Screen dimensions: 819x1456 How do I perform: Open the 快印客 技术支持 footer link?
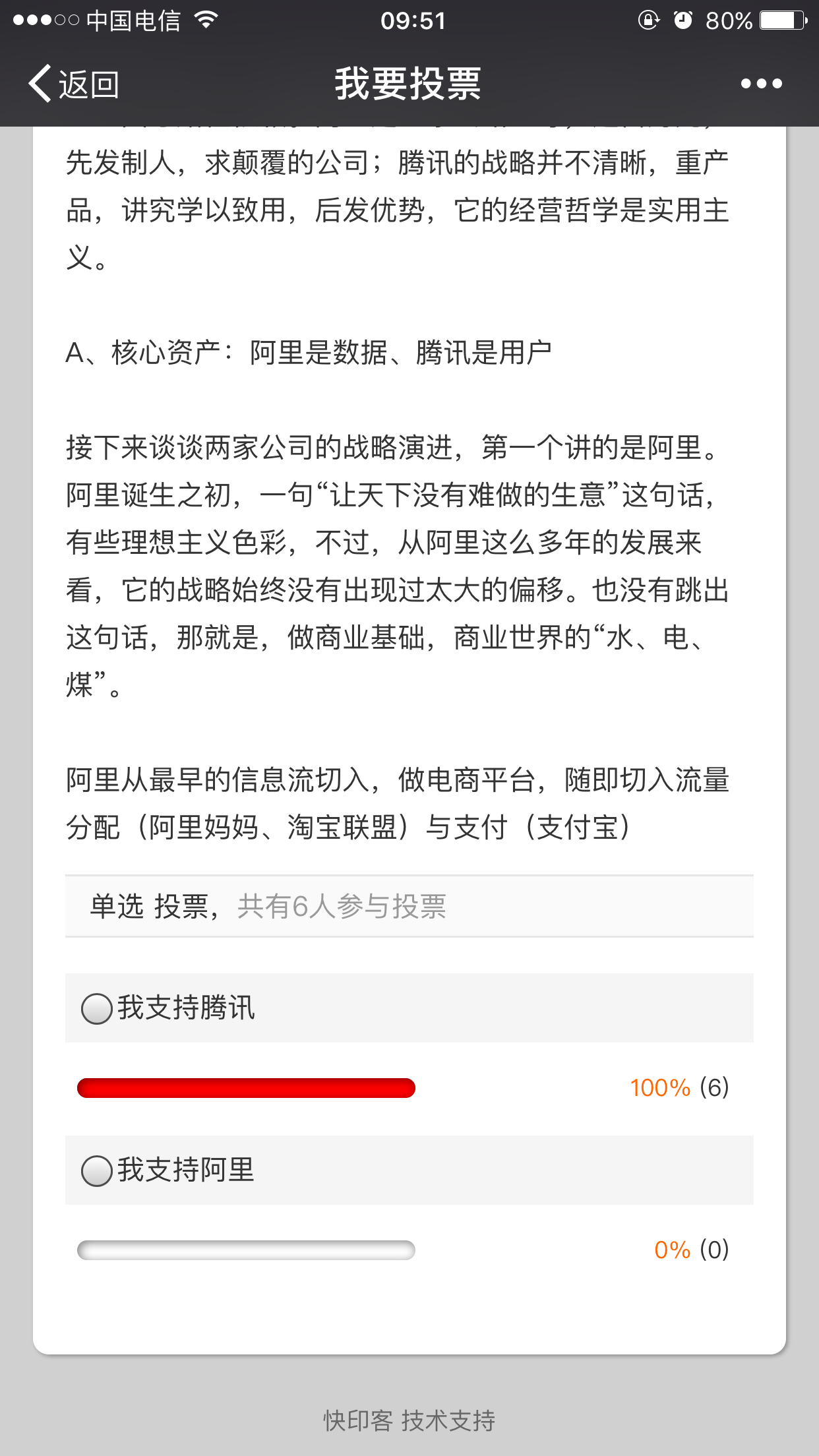click(x=409, y=1420)
